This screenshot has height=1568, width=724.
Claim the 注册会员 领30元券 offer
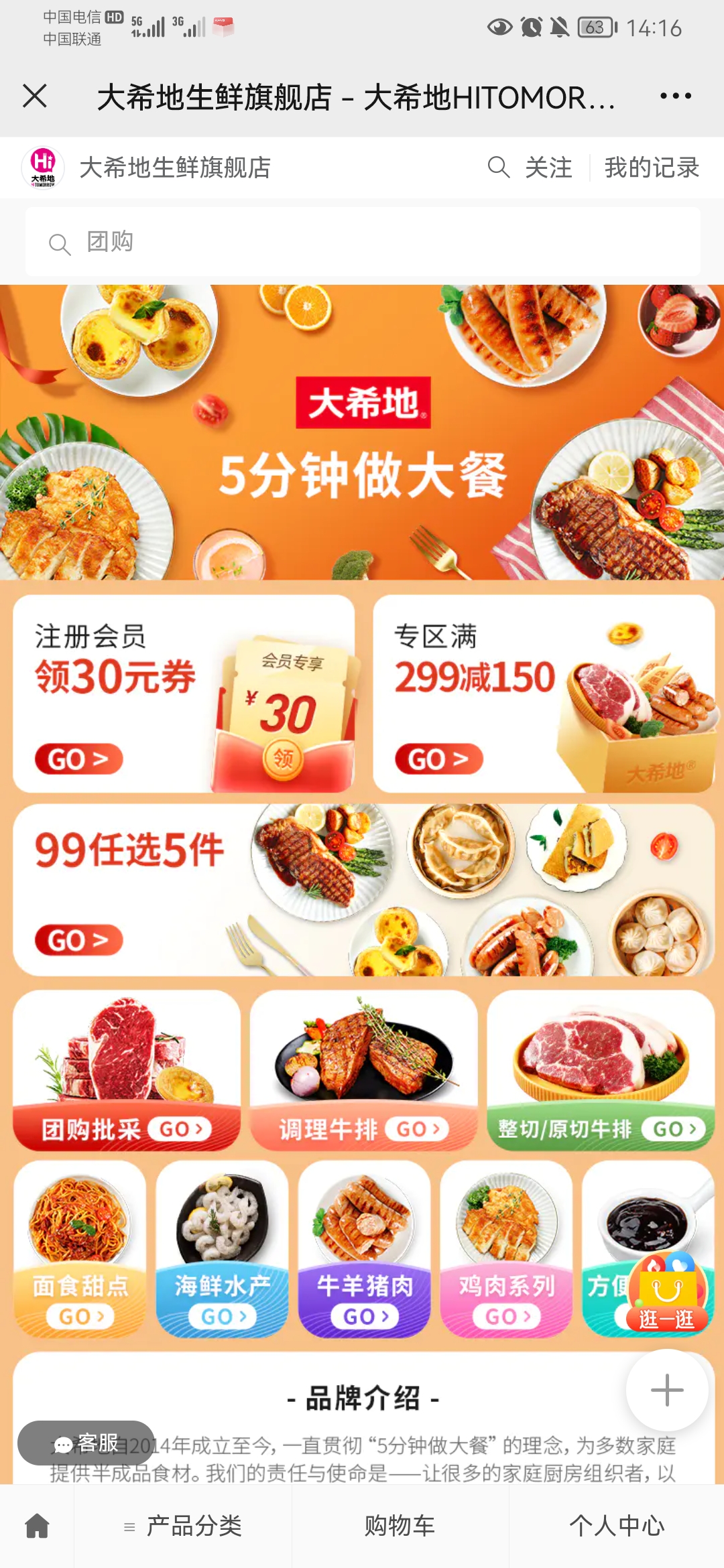[x=183, y=694]
